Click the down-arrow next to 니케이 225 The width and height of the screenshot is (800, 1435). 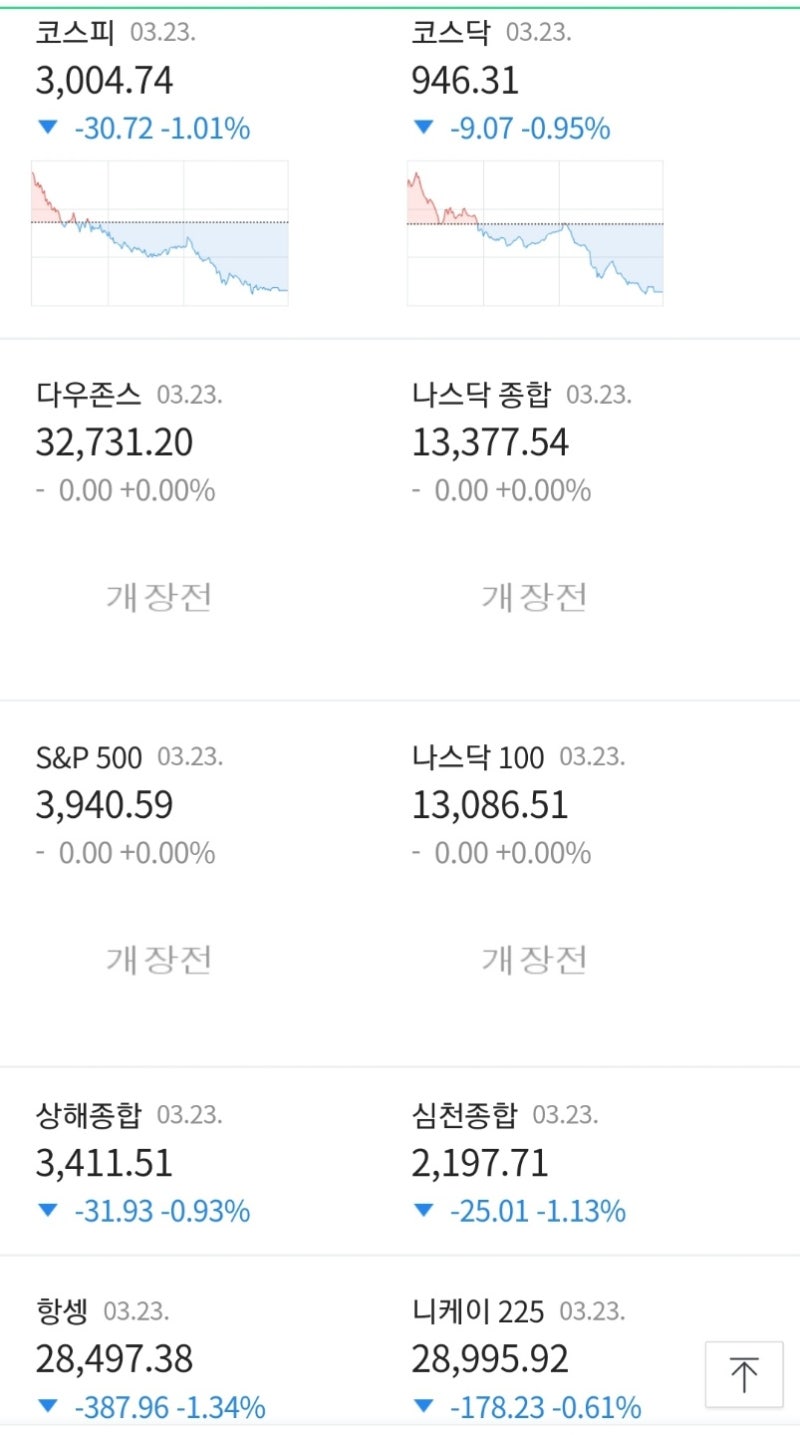[x=424, y=1408]
